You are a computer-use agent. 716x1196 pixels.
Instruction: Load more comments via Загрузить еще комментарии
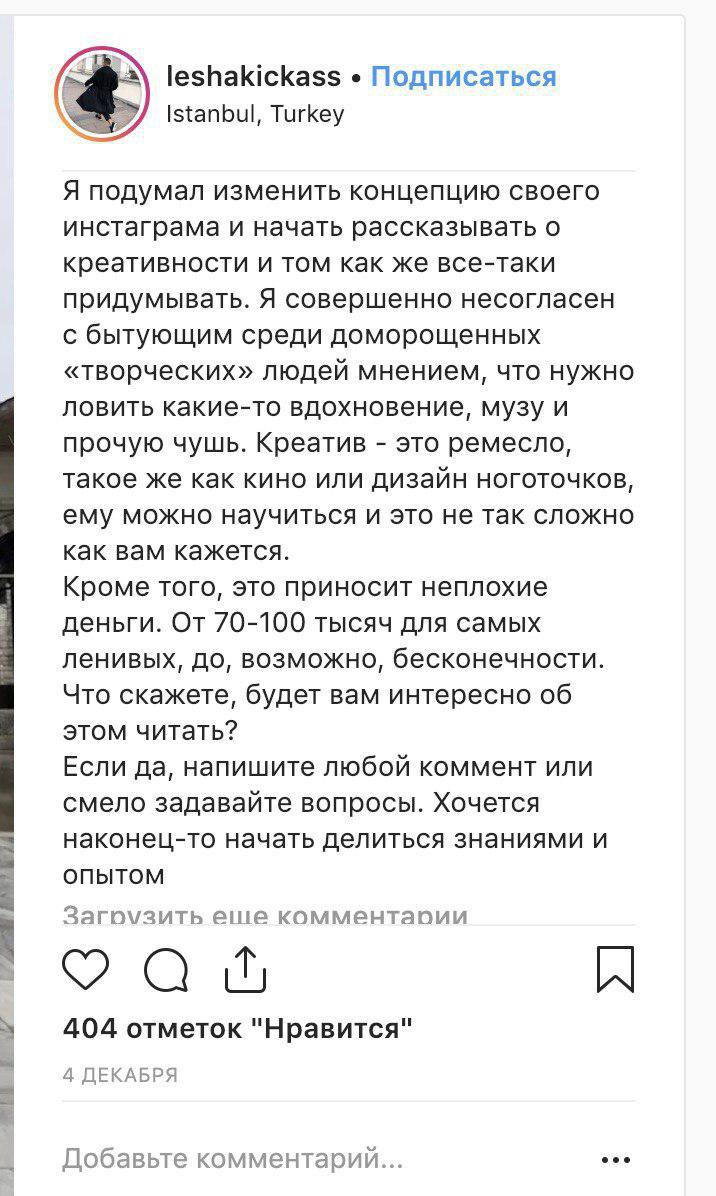[x=265, y=915]
